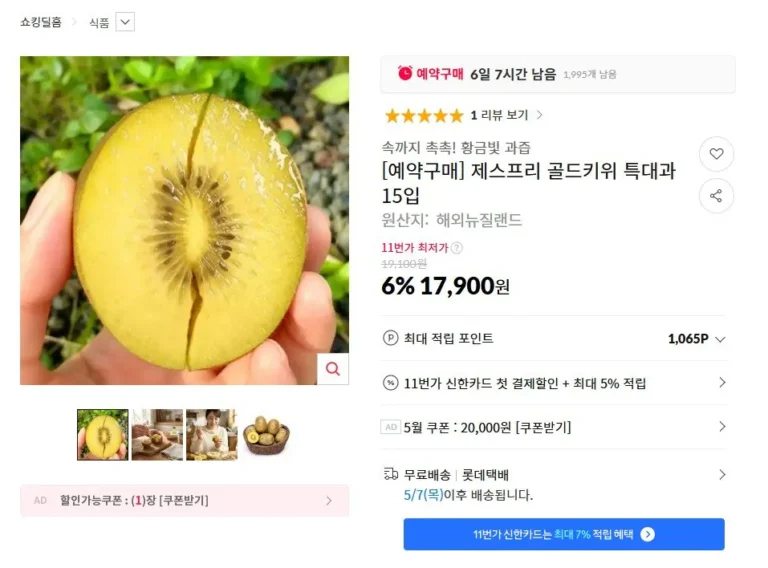This screenshot has width=768, height=568.
Task: Select the third product thumbnail with woman
Action: click(211, 434)
